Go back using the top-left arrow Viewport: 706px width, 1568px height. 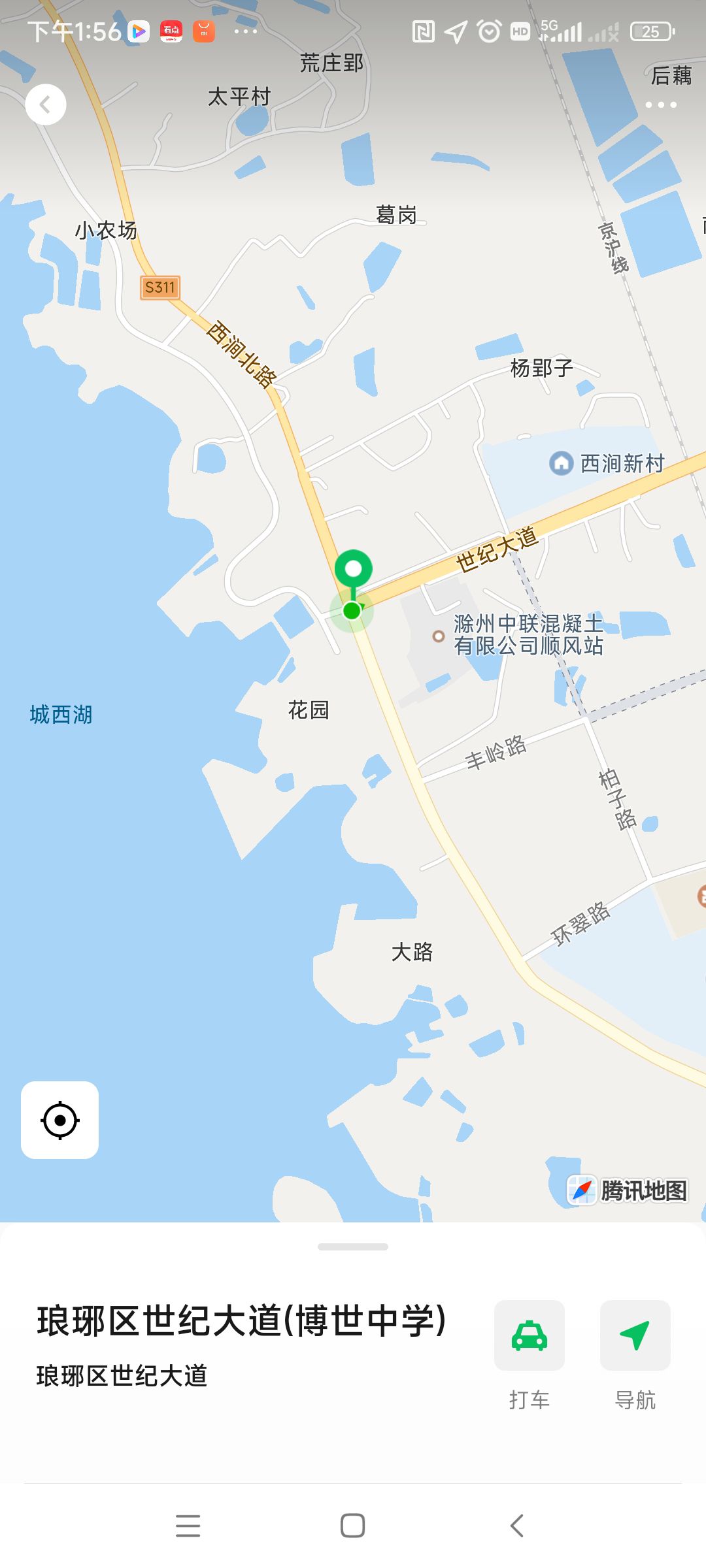coord(46,105)
